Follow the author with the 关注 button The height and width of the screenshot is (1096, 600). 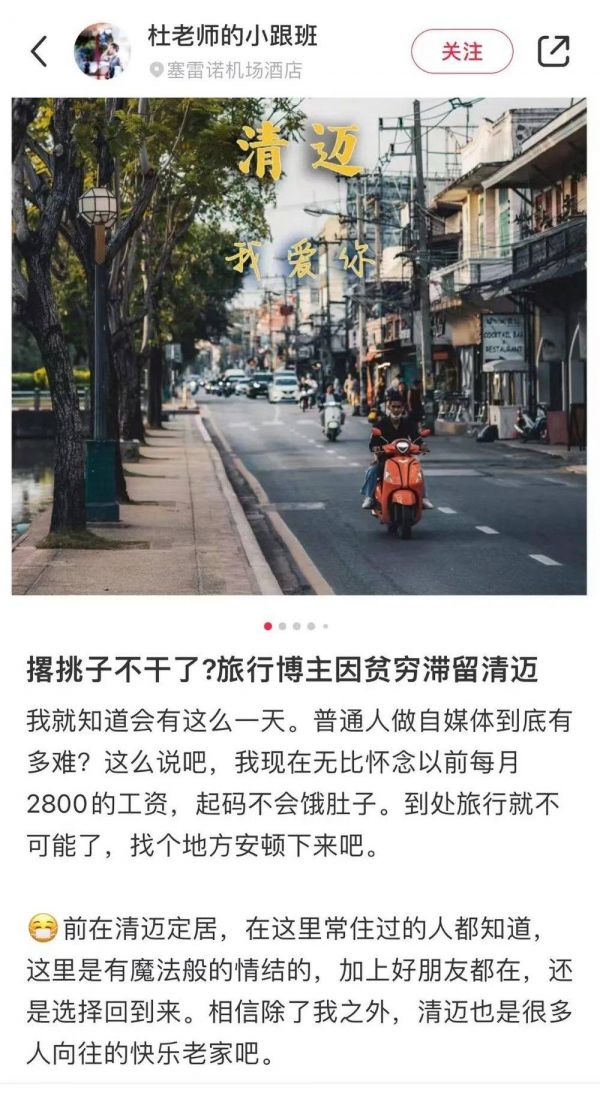coord(461,51)
